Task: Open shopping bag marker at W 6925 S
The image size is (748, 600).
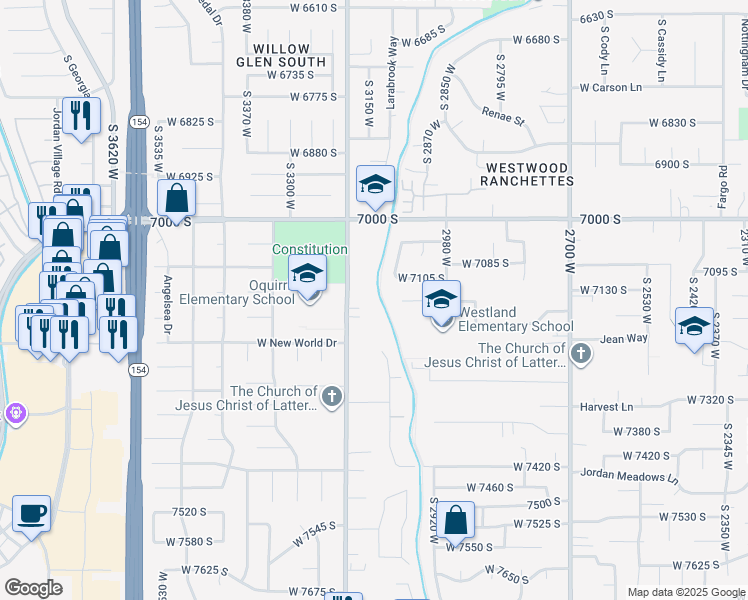Action: pyautogui.click(x=177, y=200)
